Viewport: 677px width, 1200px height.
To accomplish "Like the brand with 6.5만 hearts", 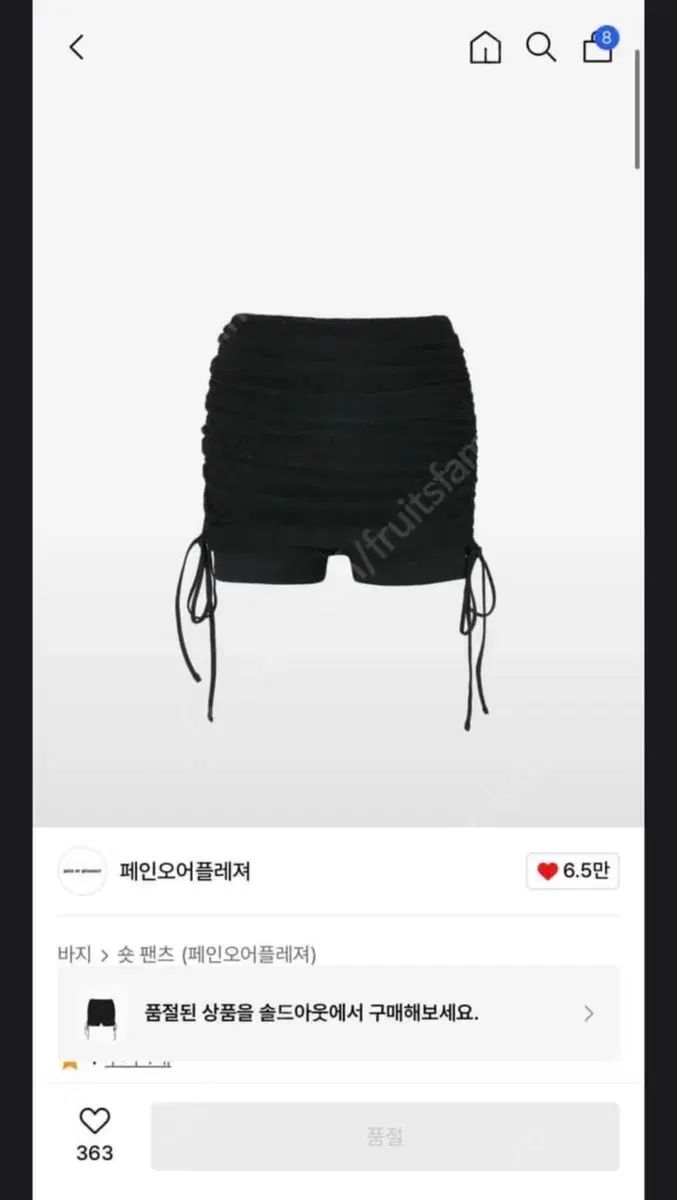I will point(573,871).
